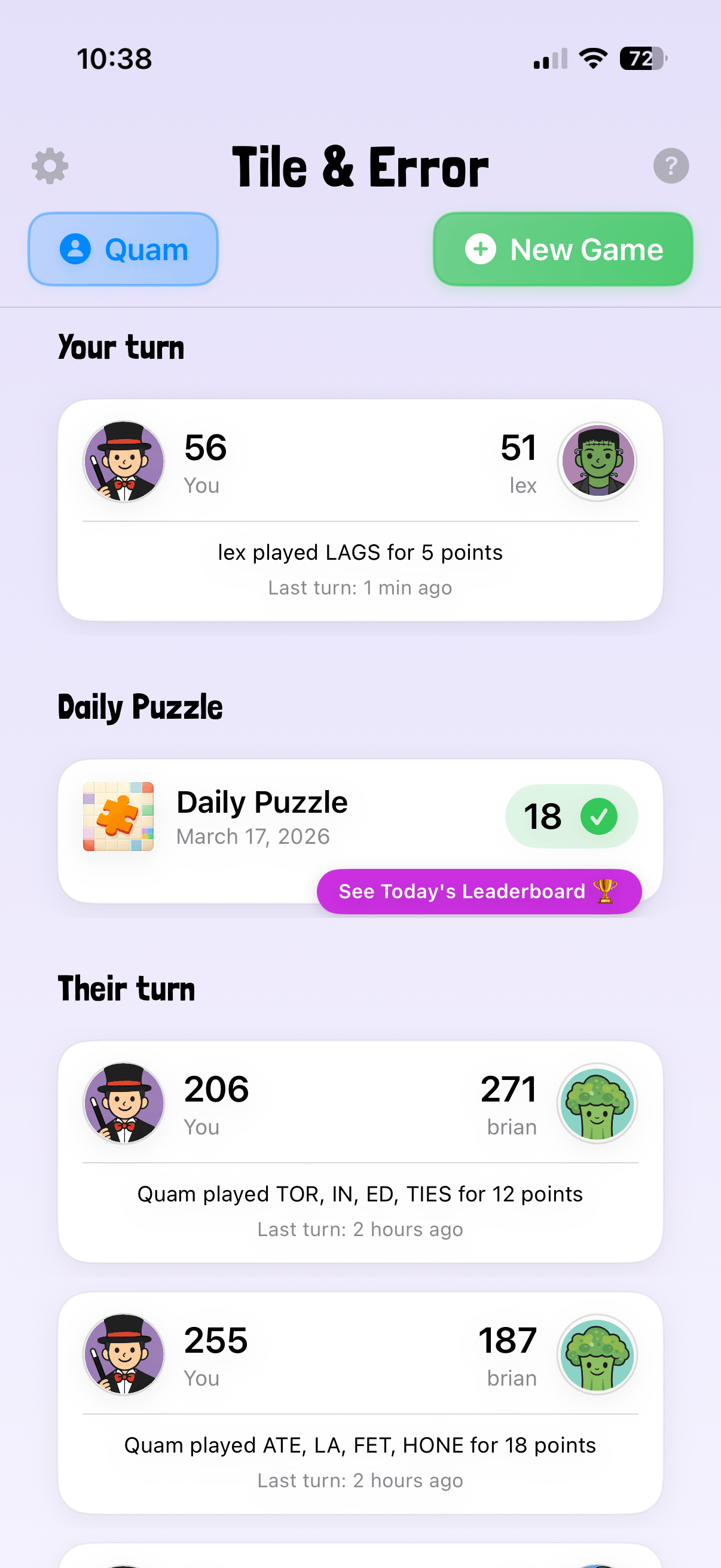Click the Daily Puzzle jigsaw icon
Viewport: 721px width, 1568px height.
coord(118,817)
